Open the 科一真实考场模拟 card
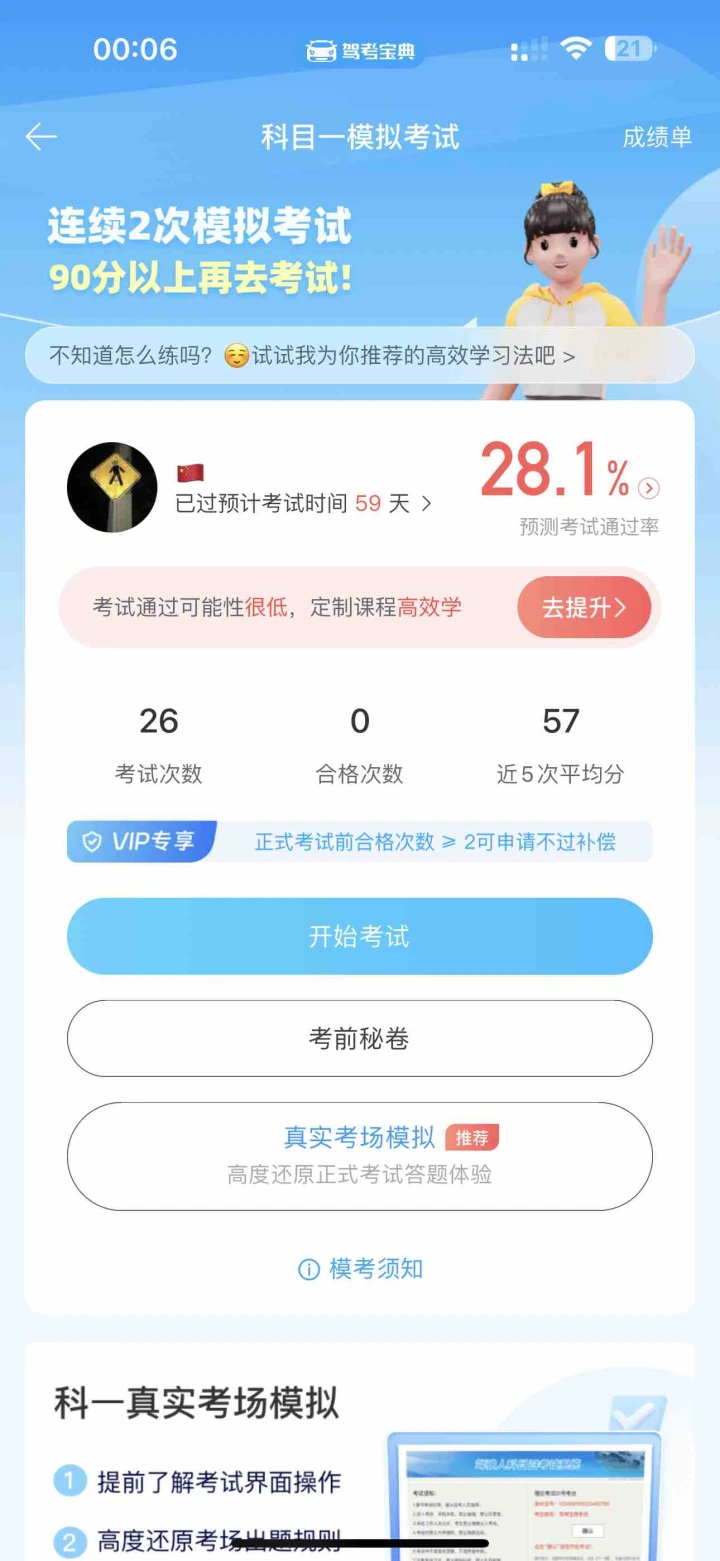Screen dimensions: 720x1561 coord(359,1452)
